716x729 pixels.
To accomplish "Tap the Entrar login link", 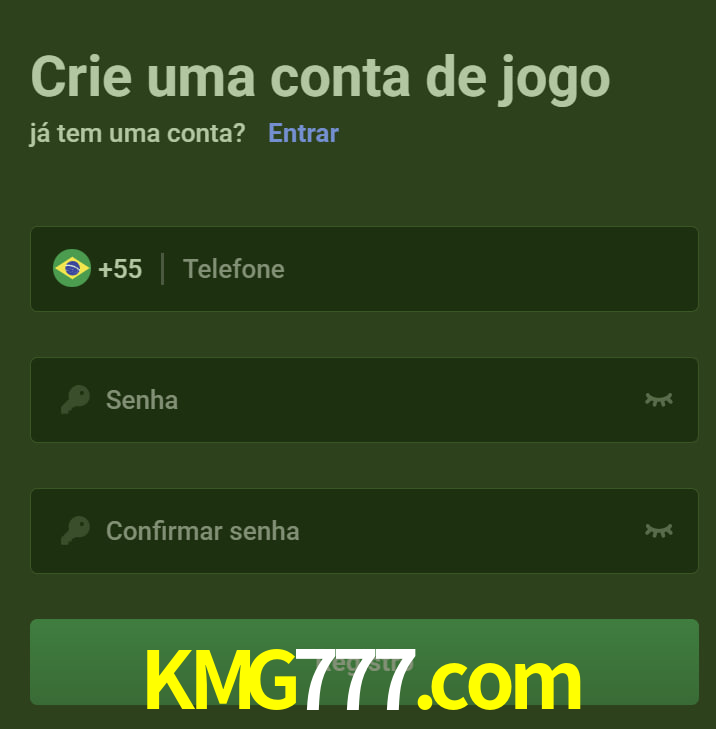I will click(x=303, y=133).
